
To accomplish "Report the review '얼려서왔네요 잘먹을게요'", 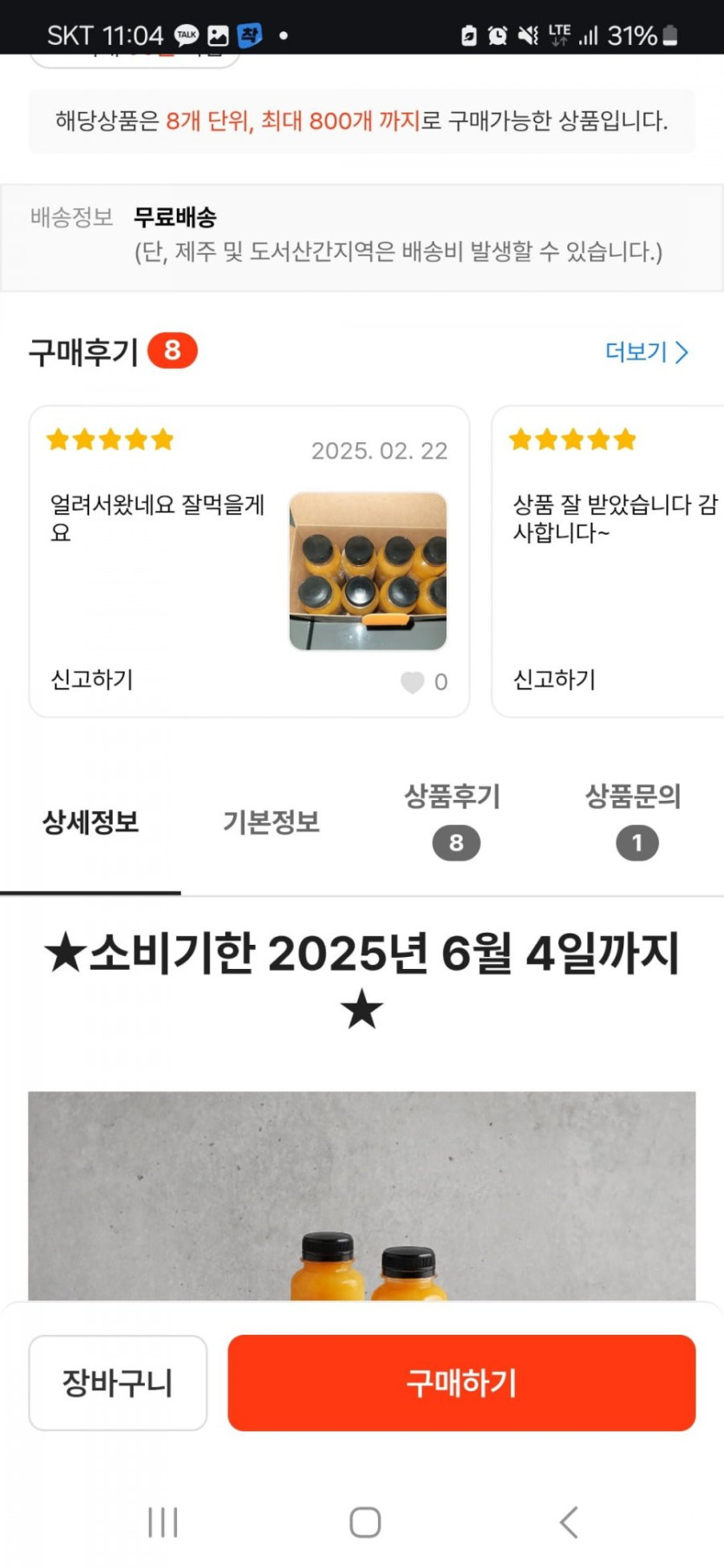I will [92, 680].
